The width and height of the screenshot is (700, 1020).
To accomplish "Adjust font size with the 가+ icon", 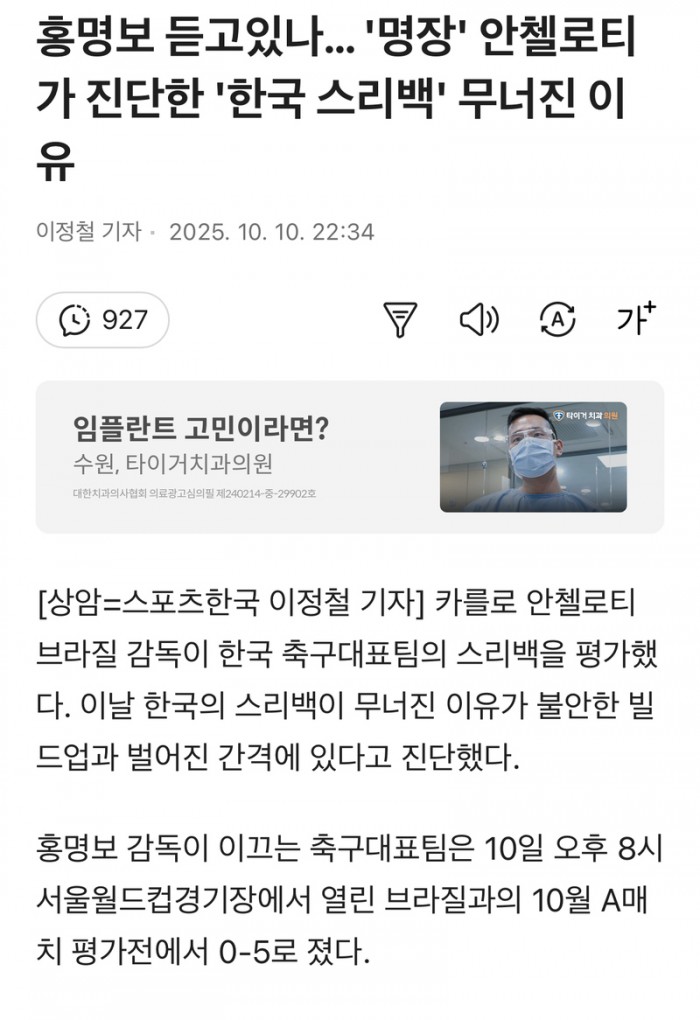I will pyautogui.click(x=635, y=319).
